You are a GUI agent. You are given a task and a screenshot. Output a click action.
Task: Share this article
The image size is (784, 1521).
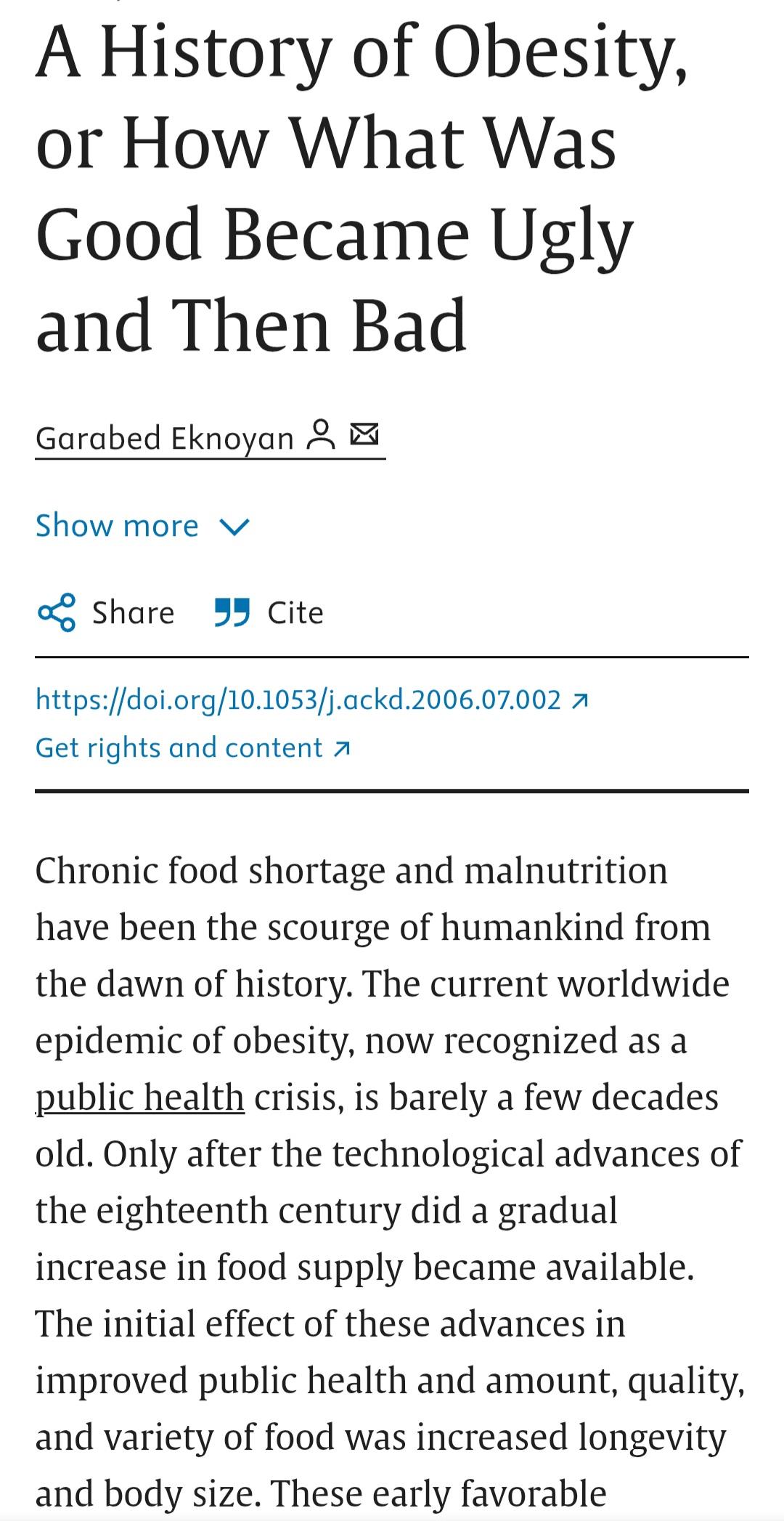pyautogui.click(x=106, y=612)
